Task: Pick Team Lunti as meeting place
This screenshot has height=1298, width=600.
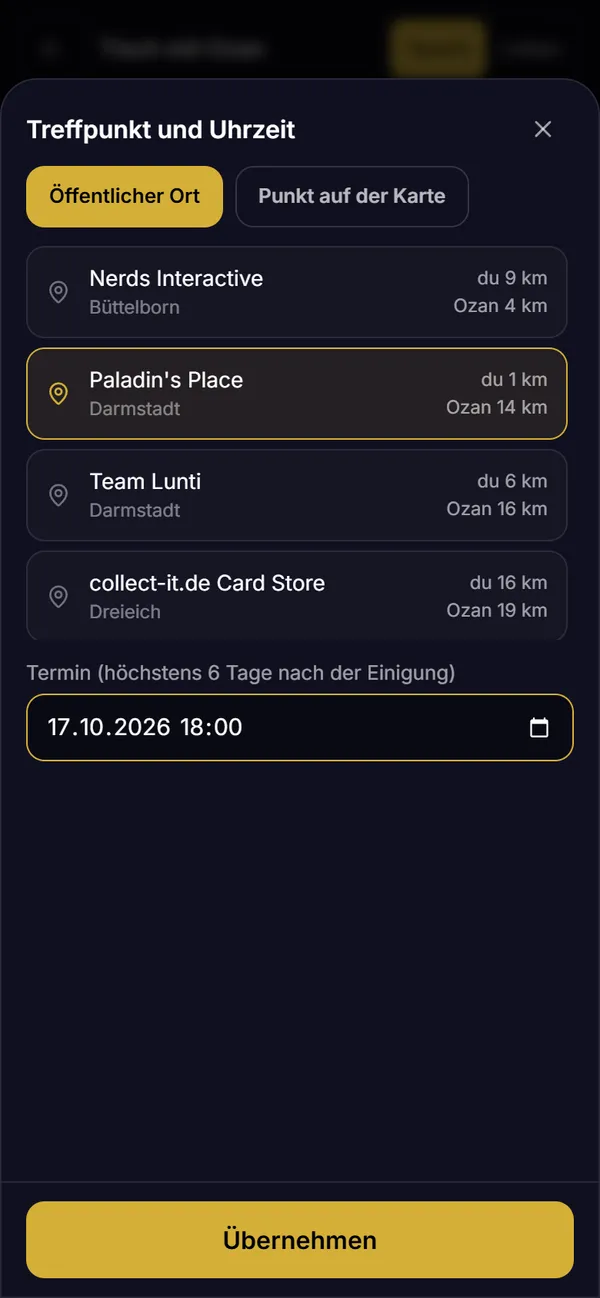Action: 297,495
